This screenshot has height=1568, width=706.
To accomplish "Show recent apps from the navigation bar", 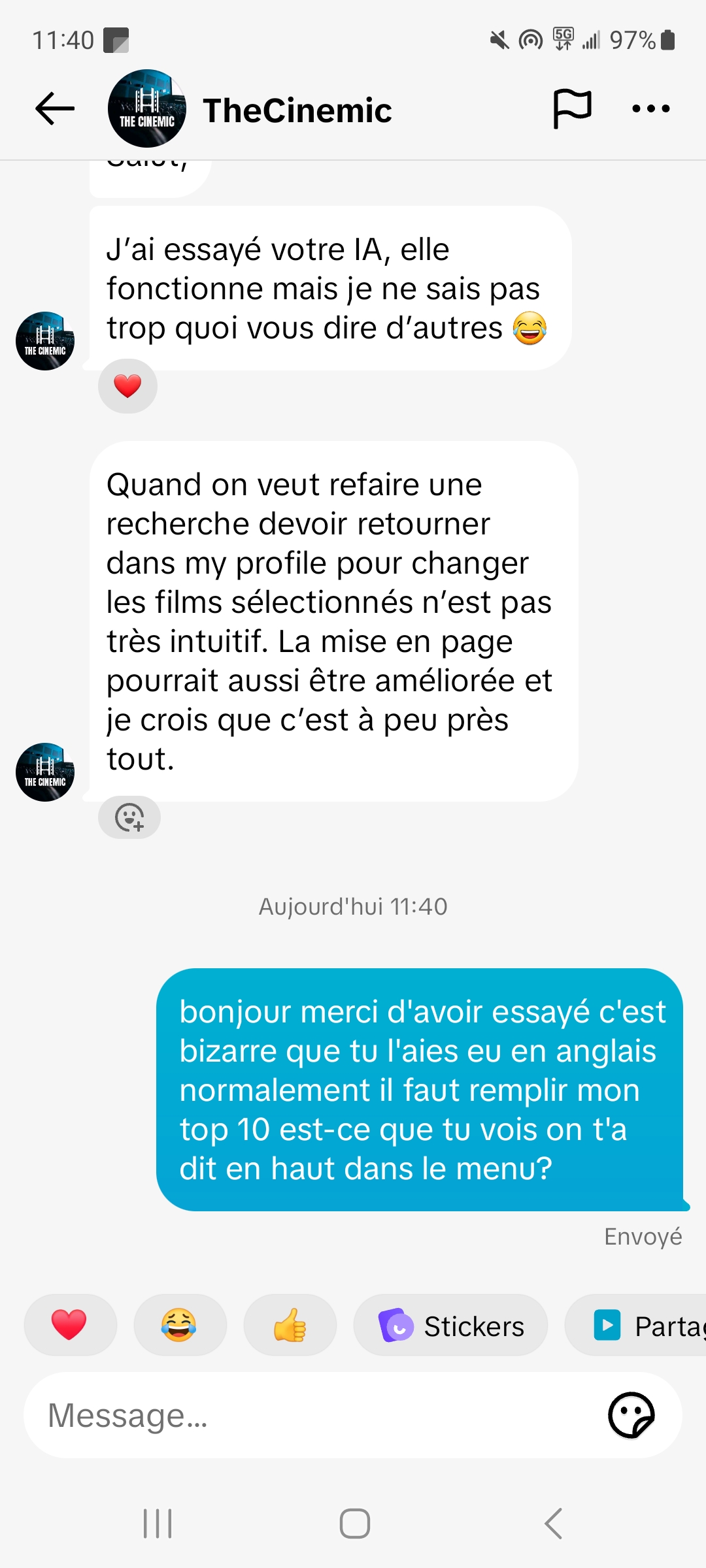I will coord(158,1524).
